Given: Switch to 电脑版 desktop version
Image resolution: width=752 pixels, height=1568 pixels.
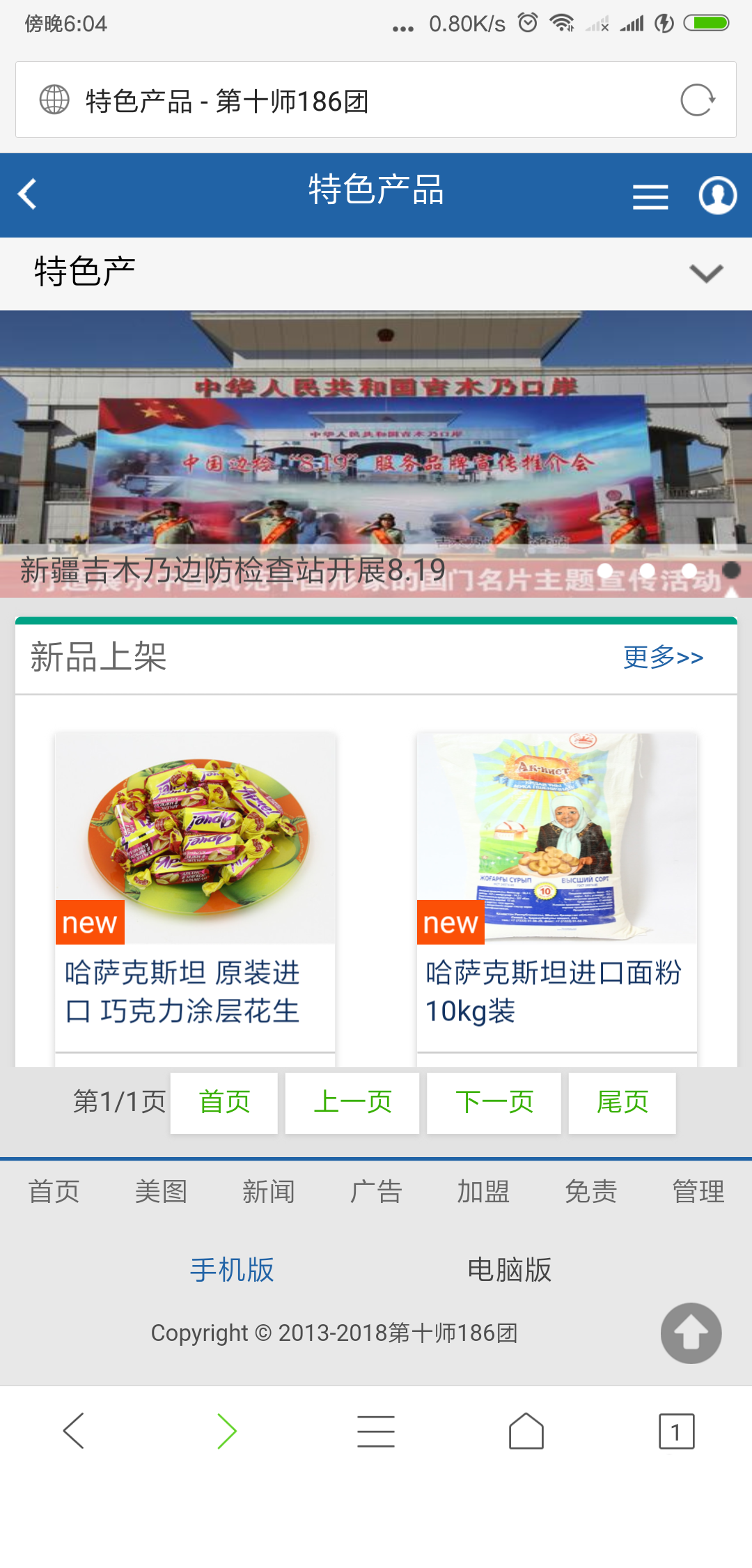Looking at the screenshot, I should [509, 1270].
